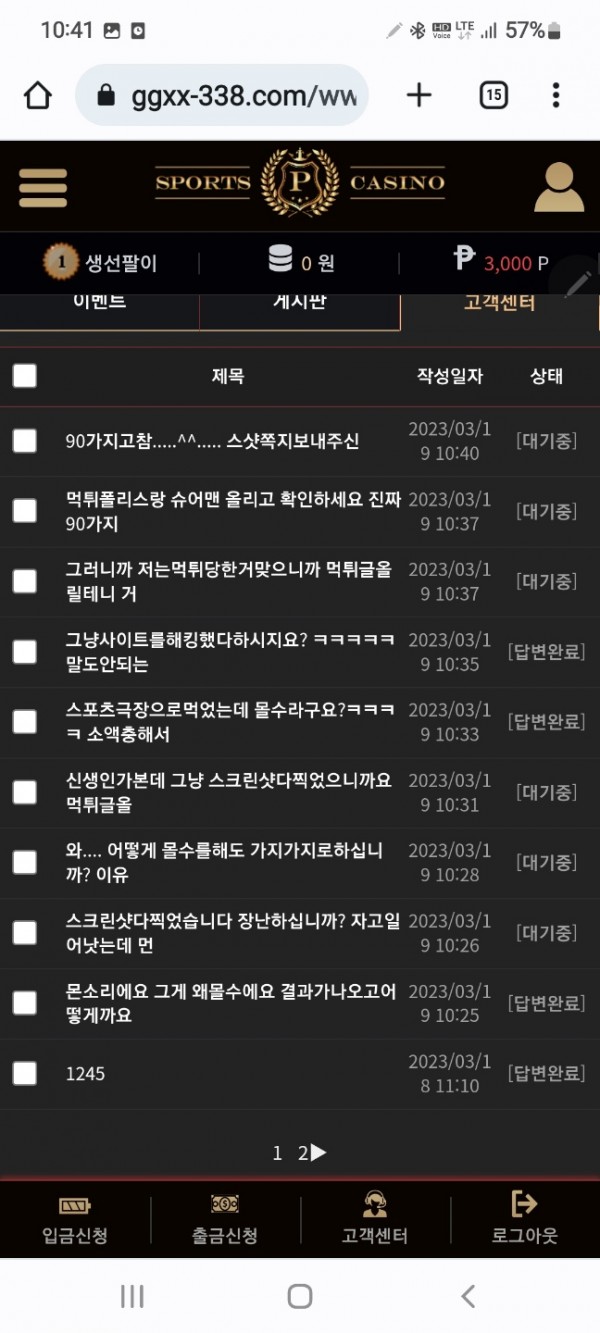
Task: Open the inquiry 스포츠극장으로먹었는데 몰수라구요?
Action: point(230,721)
